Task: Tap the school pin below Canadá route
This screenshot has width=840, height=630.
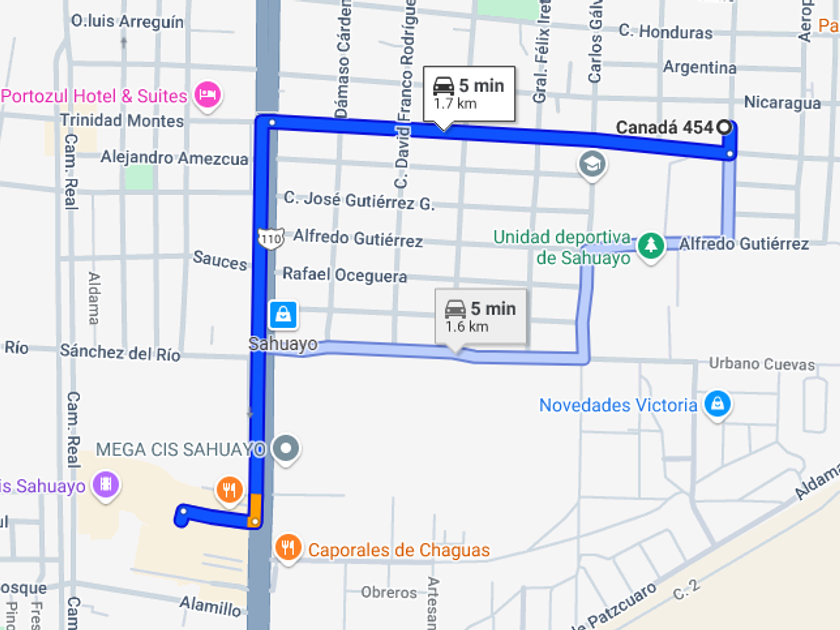Action: (592, 164)
